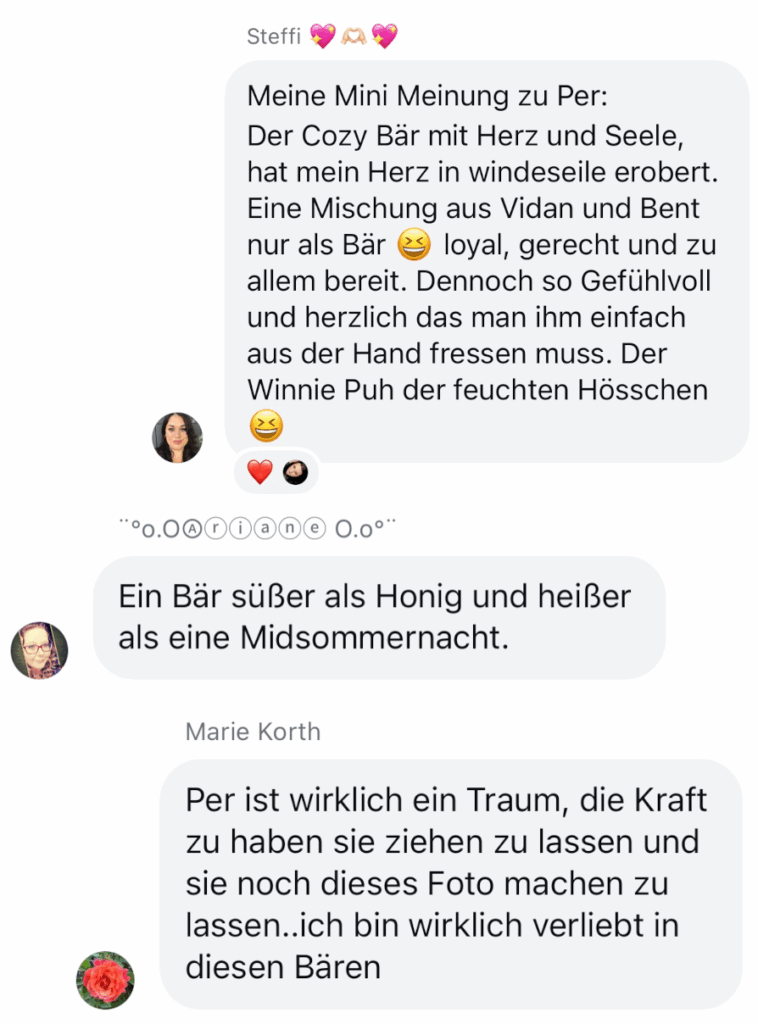
Task: View reactions on Steffi's message
Action: pyautogui.click(x=276, y=472)
